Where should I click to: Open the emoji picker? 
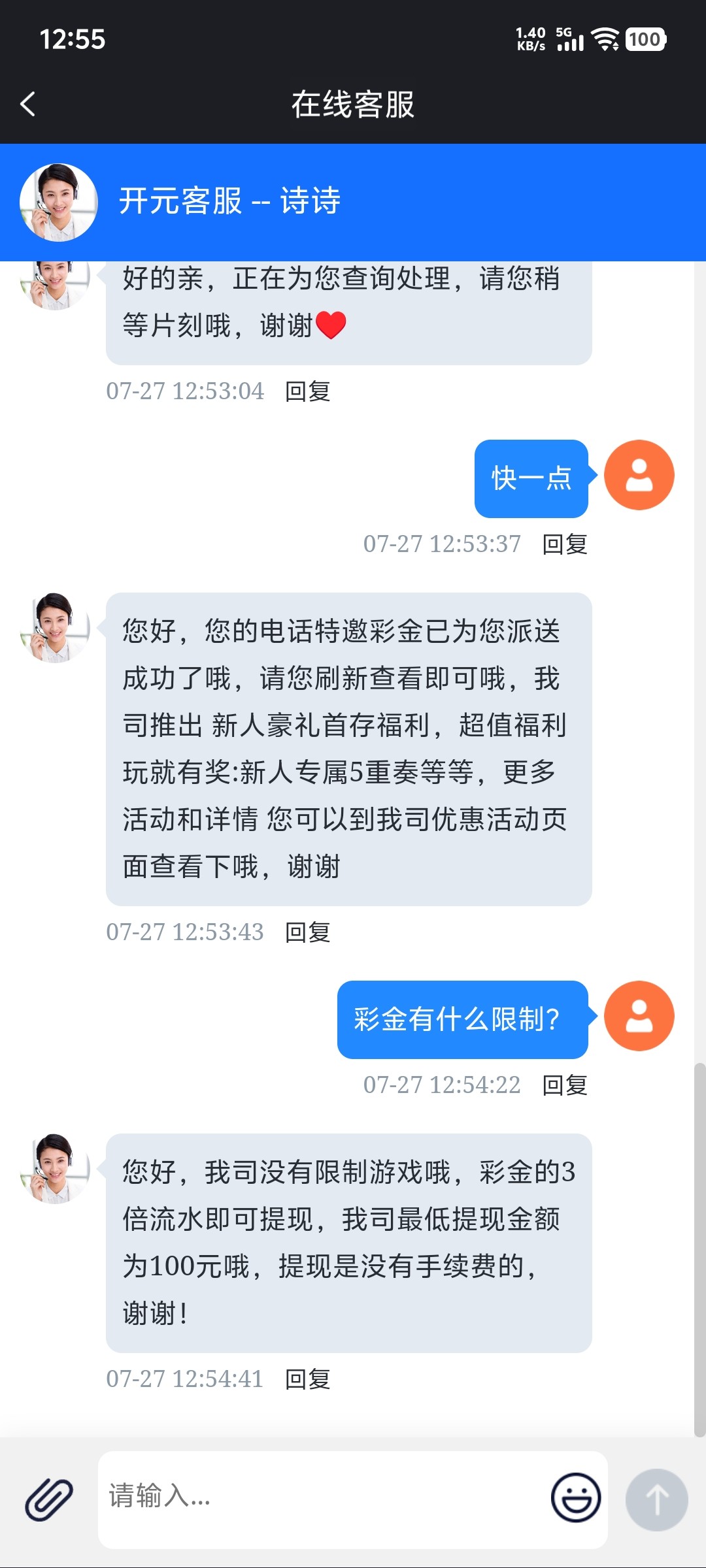[x=575, y=1497]
